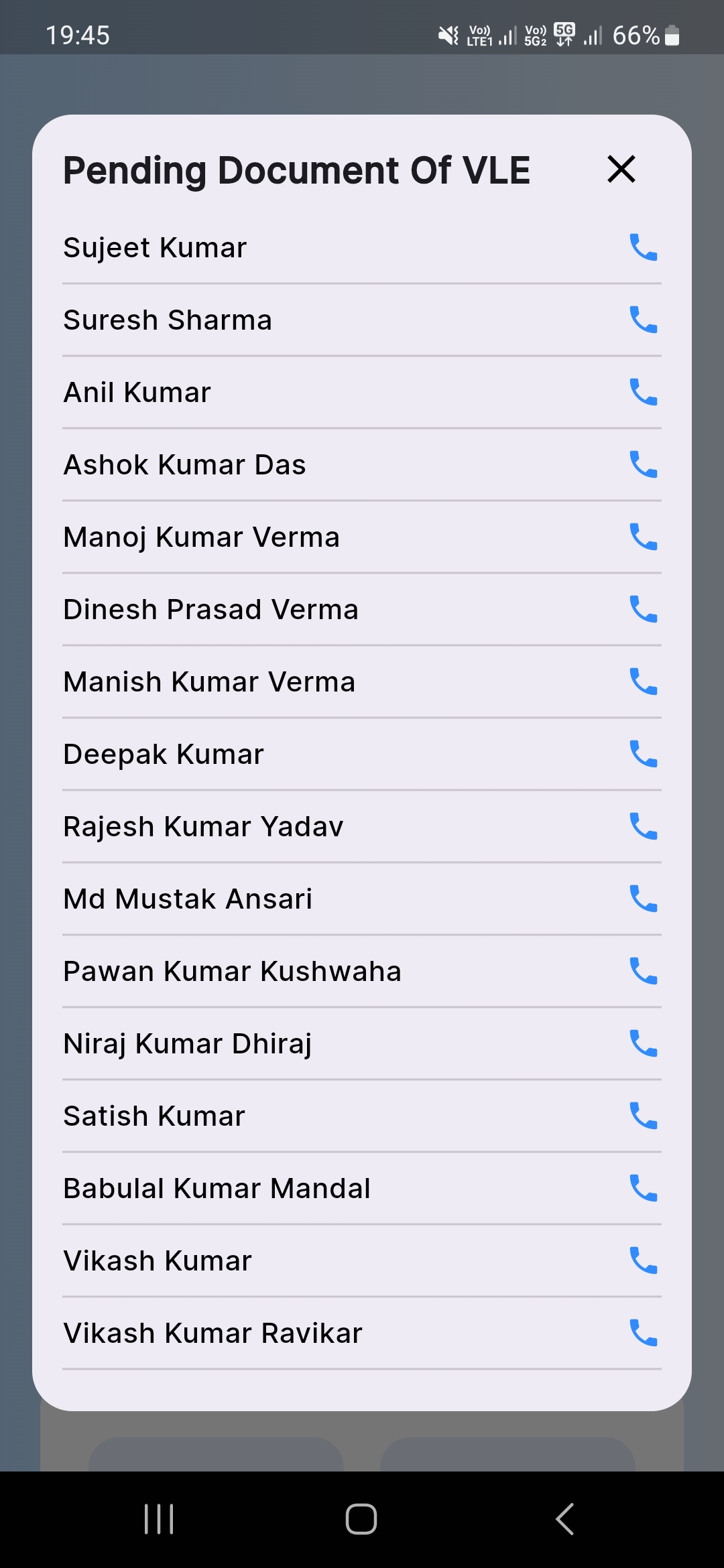Call Pawan Kumar Kushwaha
Viewport: 724px width, 1568px height.
tap(644, 971)
